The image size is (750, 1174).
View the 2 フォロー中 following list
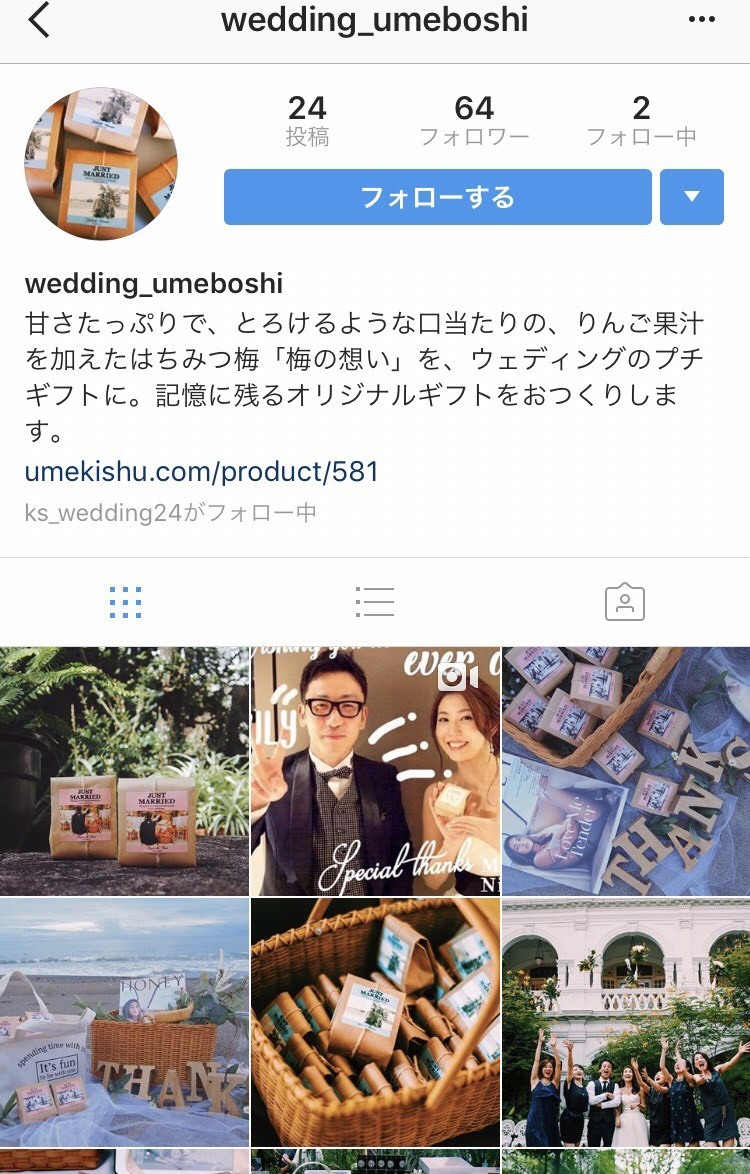[x=641, y=120]
